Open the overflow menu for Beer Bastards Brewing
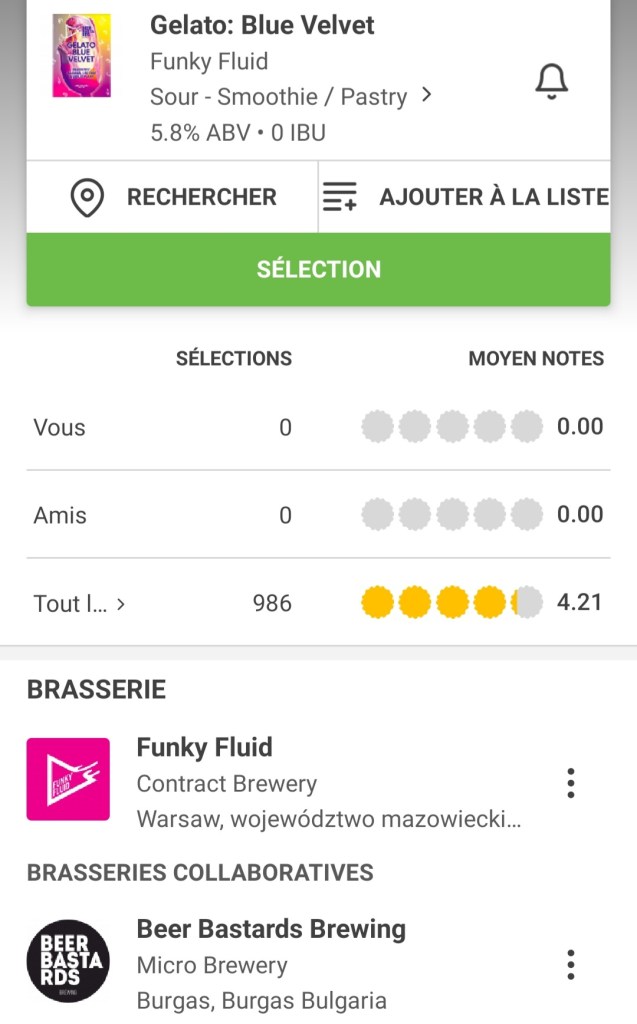The width and height of the screenshot is (637, 1024). point(570,965)
